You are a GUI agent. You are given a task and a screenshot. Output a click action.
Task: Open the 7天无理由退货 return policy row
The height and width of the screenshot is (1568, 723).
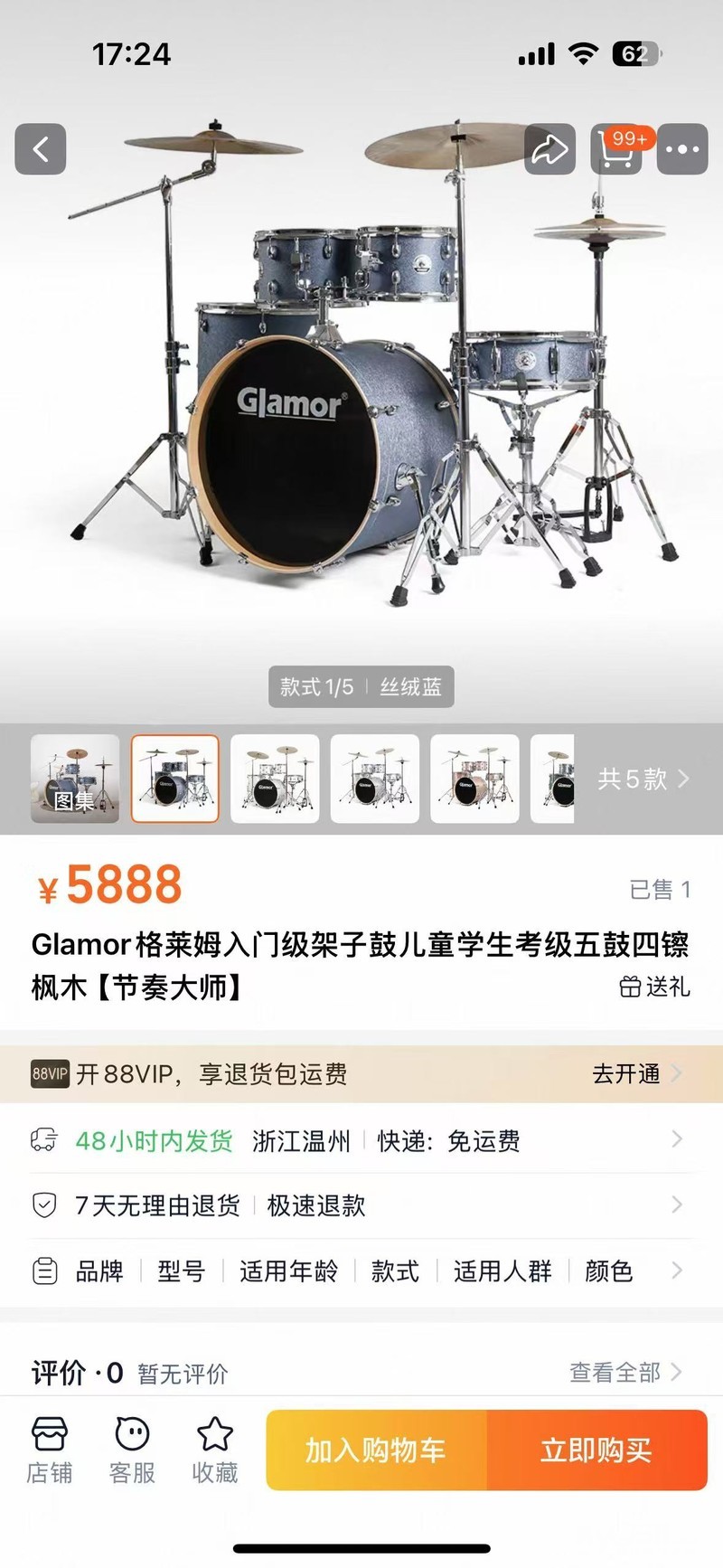tap(361, 1205)
